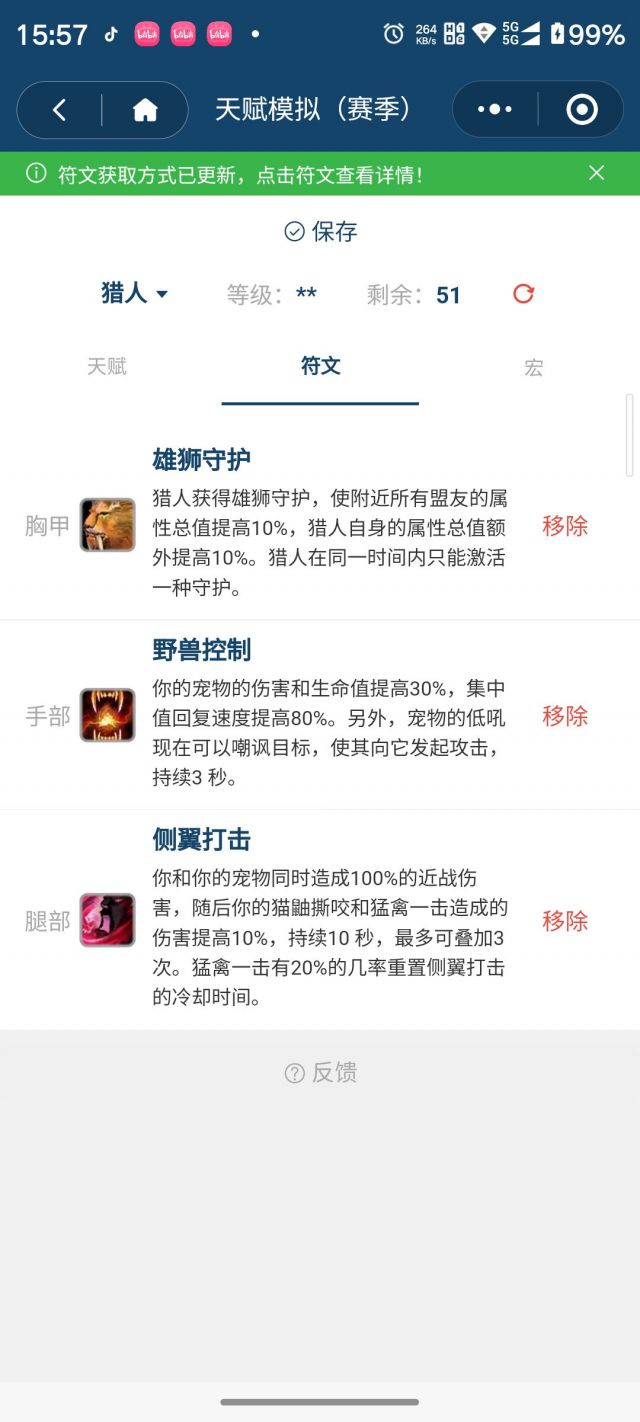640x1422 pixels.
Task: Remove the 野兽控制 hands rune
Action: 564,716
